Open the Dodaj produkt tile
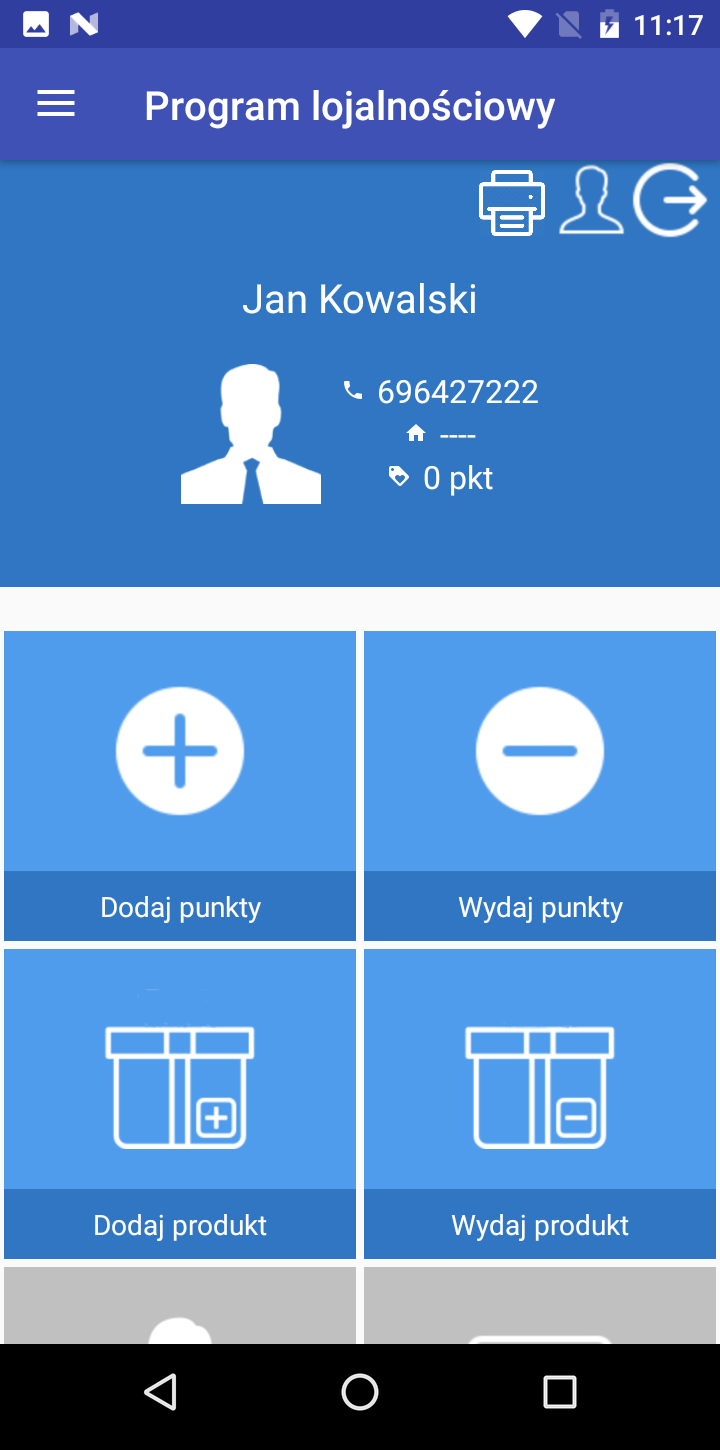The height and width of the screenshot is (1450, 720). tap(180, 1103)
